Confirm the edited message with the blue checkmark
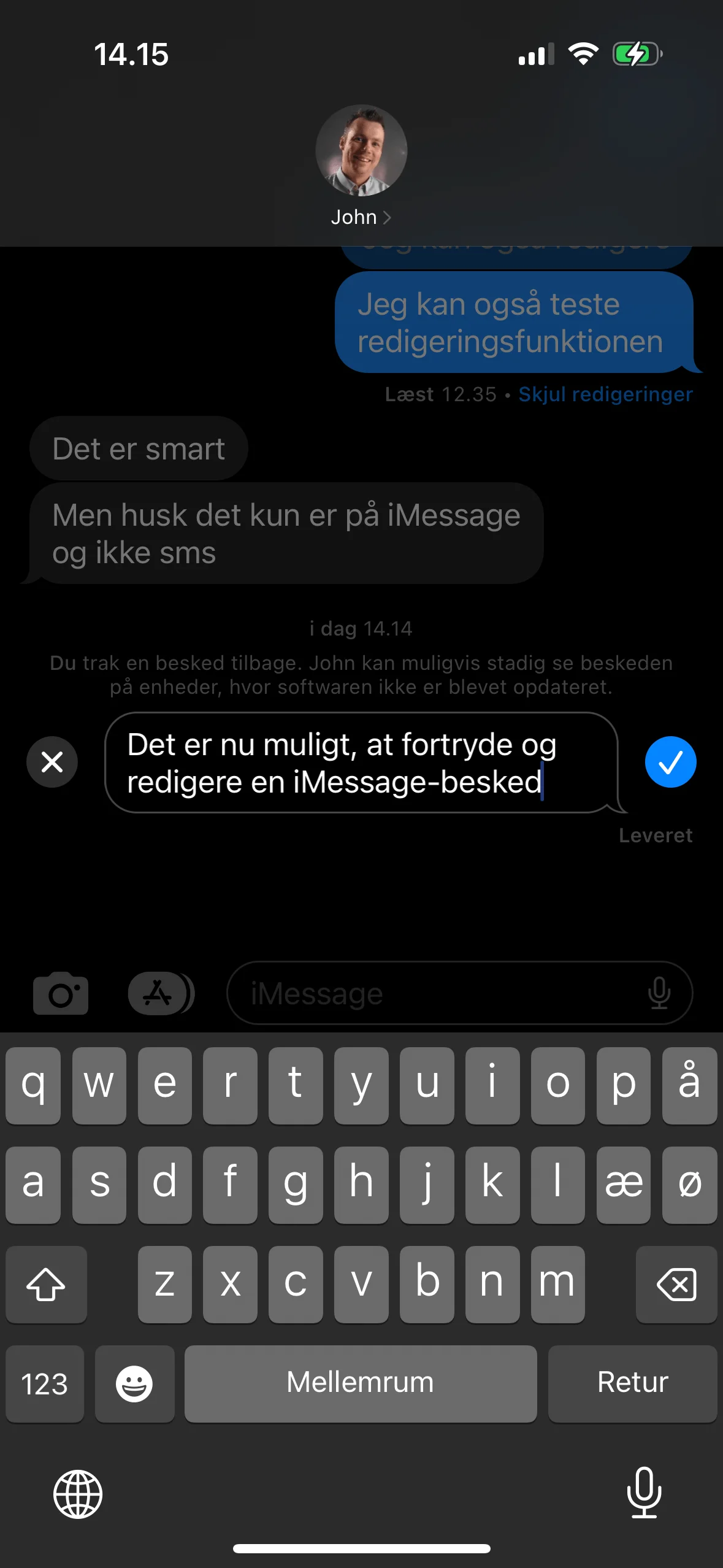Image resolution: width=723 pixels, height=1568 pixels. [x=670, y=762]
